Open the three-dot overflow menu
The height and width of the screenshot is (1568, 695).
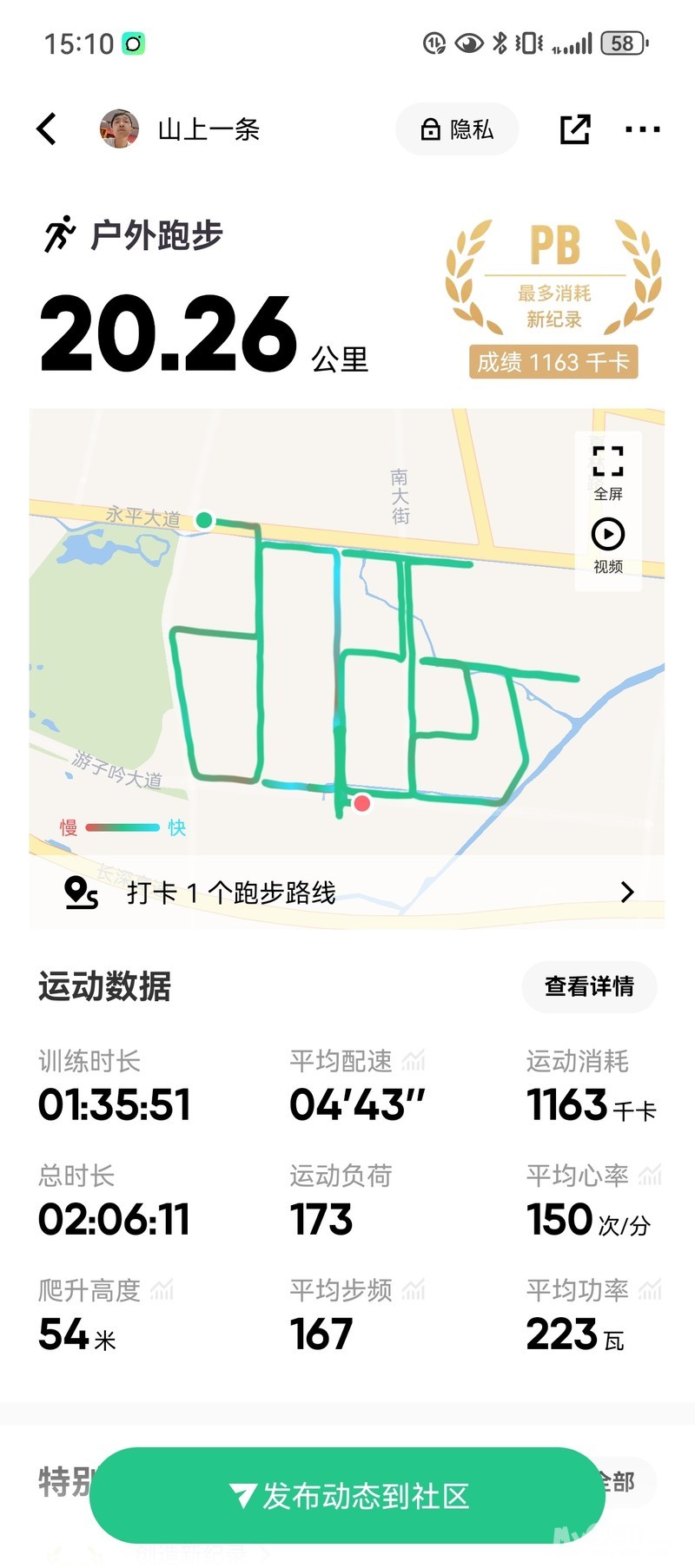[642, 129]
